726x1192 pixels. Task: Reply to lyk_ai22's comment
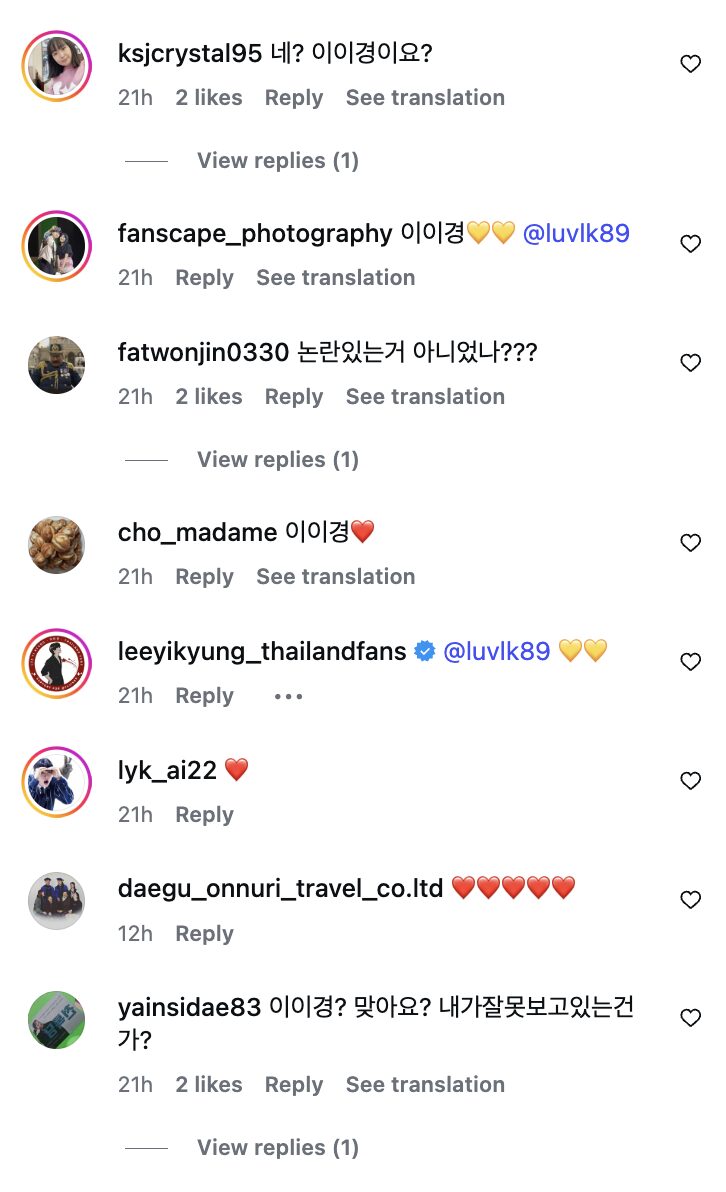(204, 815)
